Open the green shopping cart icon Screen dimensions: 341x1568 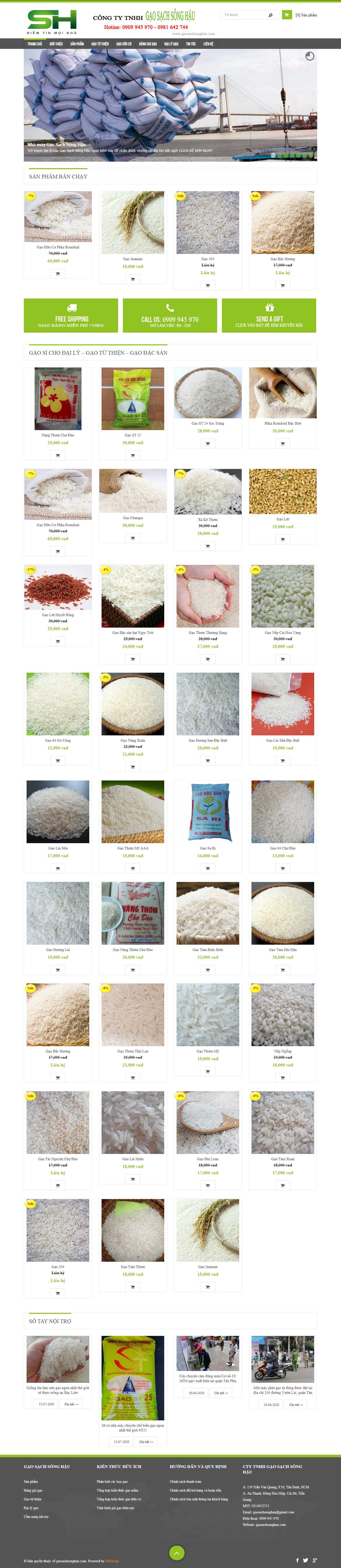(x=286, y=15)
